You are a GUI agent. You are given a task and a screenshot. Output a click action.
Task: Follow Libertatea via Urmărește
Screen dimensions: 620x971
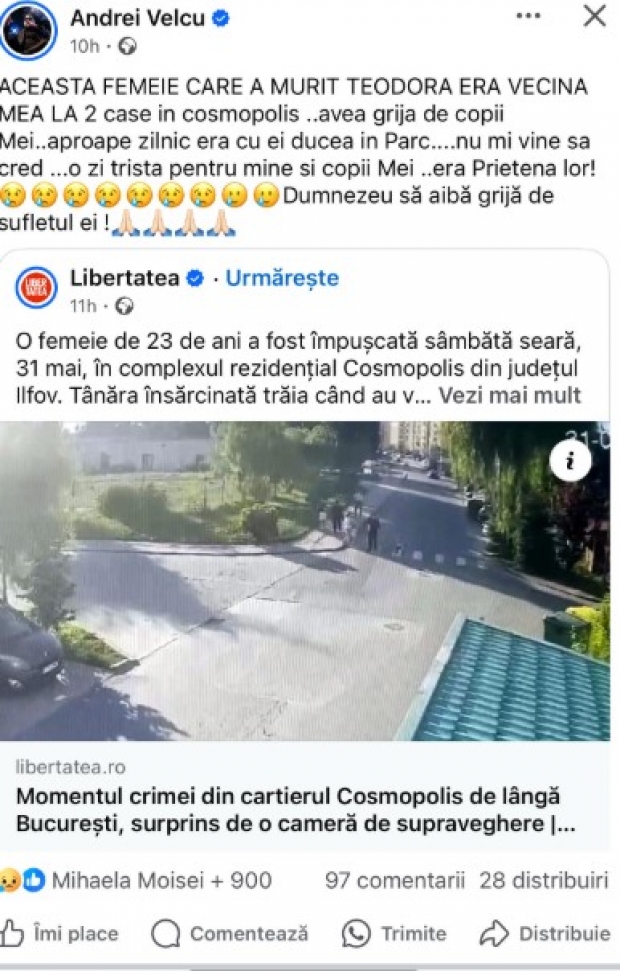tap(282, 278)
